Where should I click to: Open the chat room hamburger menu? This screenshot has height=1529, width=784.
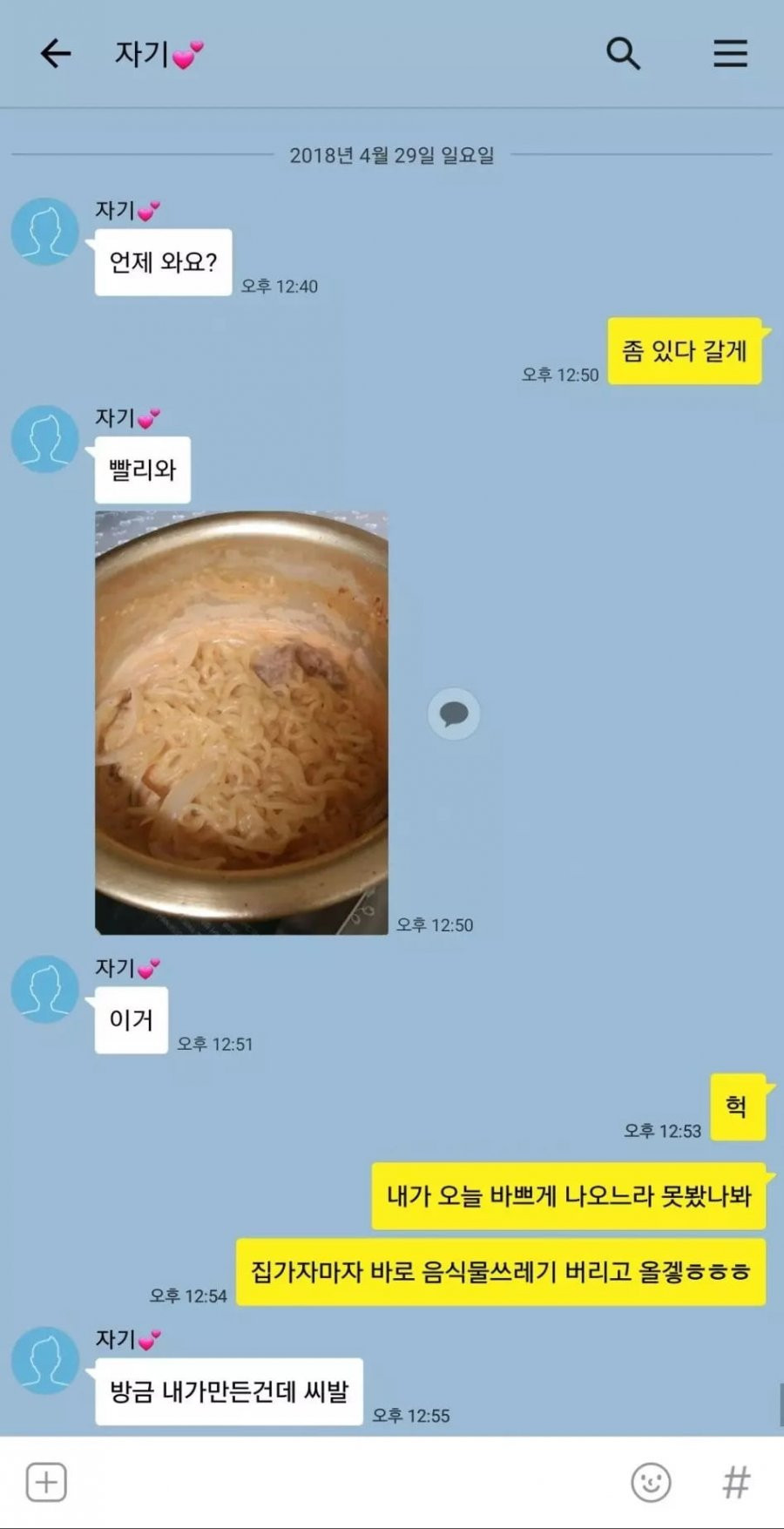click(x=730, y=54)
